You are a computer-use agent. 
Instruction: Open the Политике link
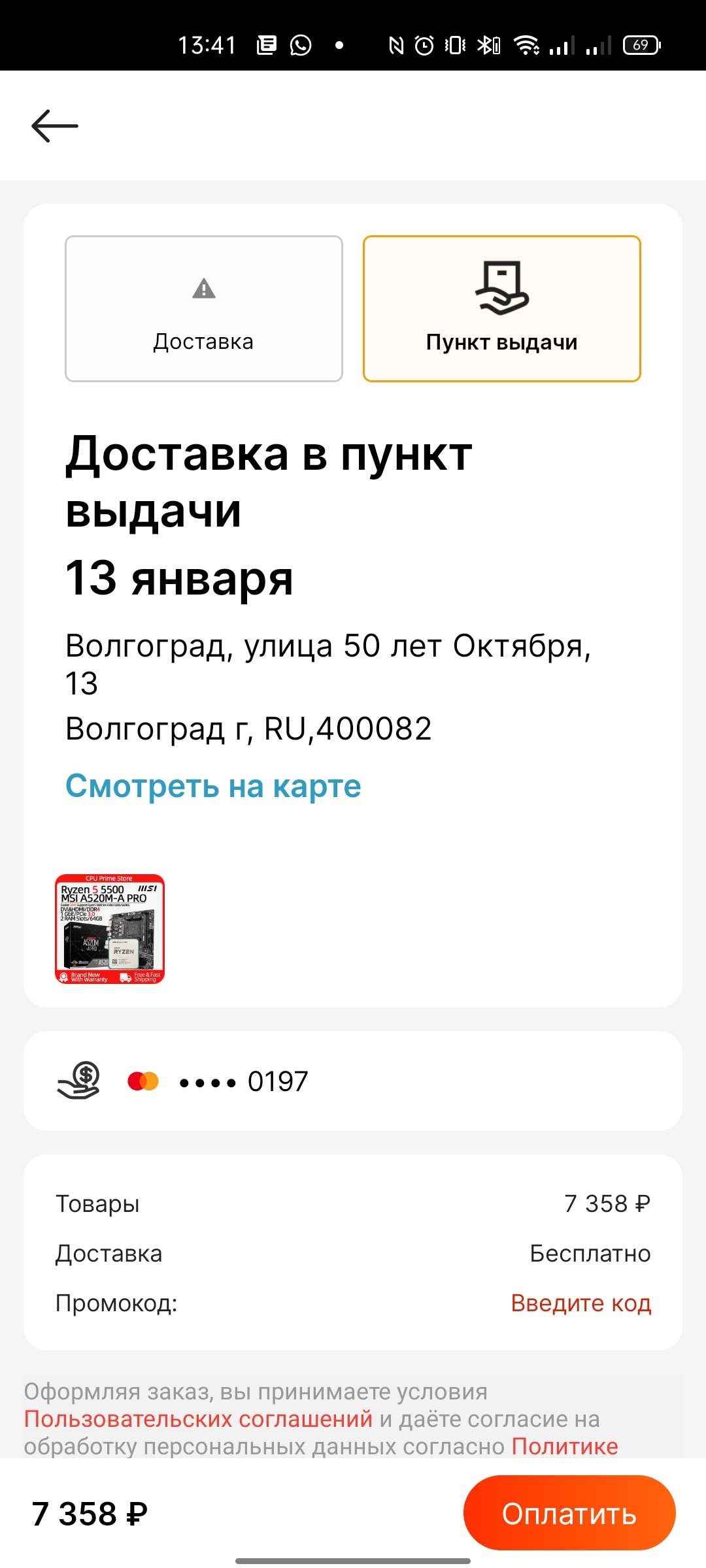point(564,1446)
